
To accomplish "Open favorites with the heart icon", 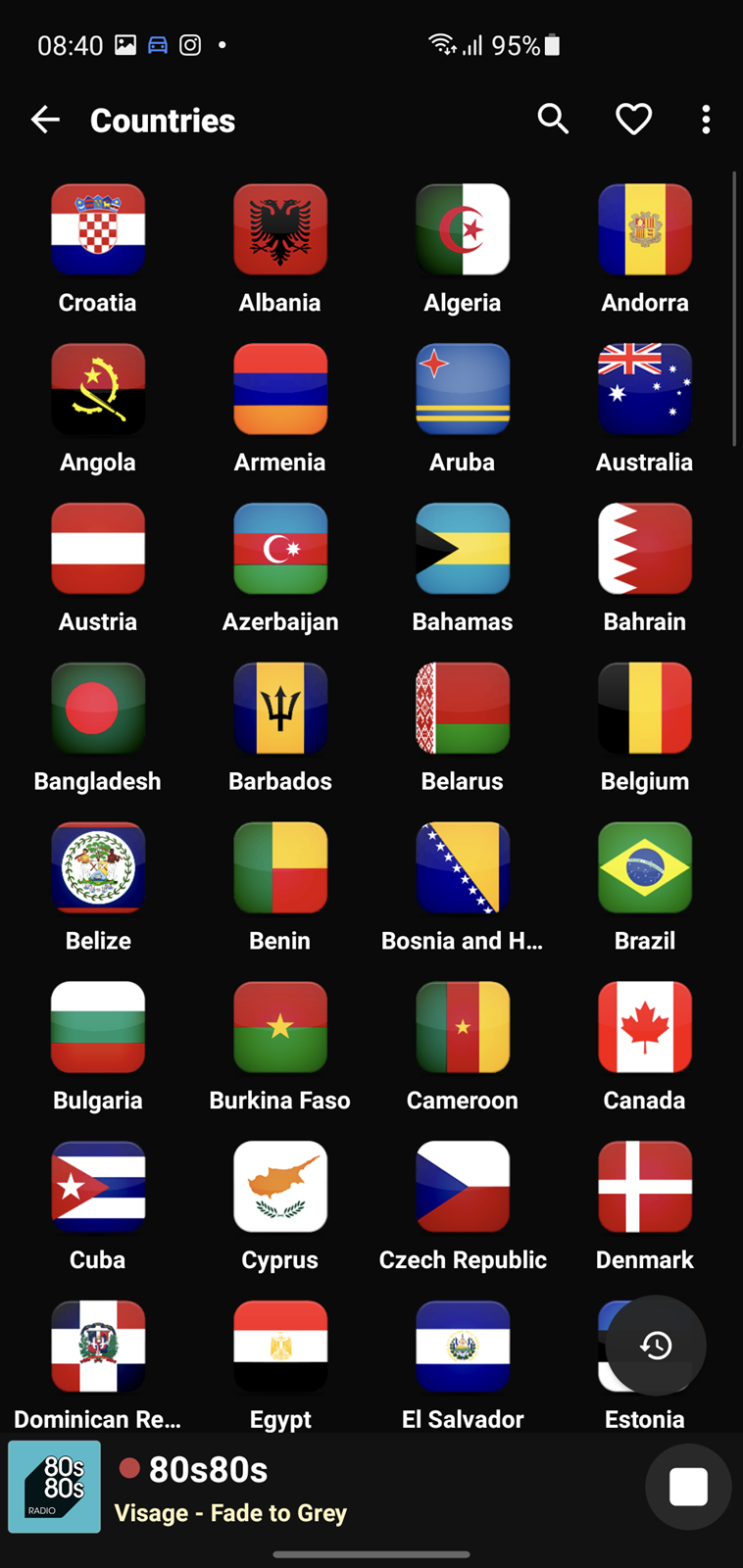I will (633, 120).
